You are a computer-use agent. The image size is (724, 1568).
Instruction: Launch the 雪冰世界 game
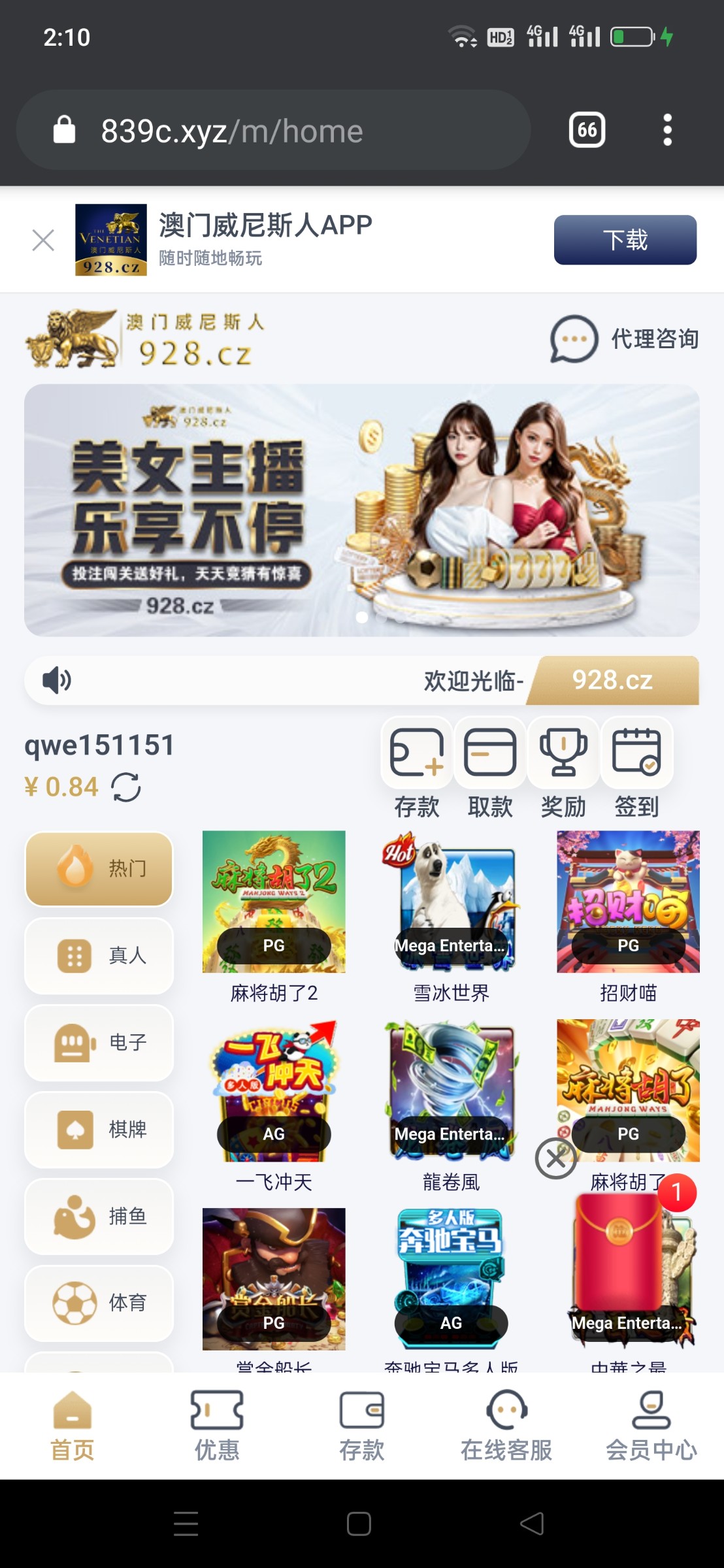coord(451,902)
